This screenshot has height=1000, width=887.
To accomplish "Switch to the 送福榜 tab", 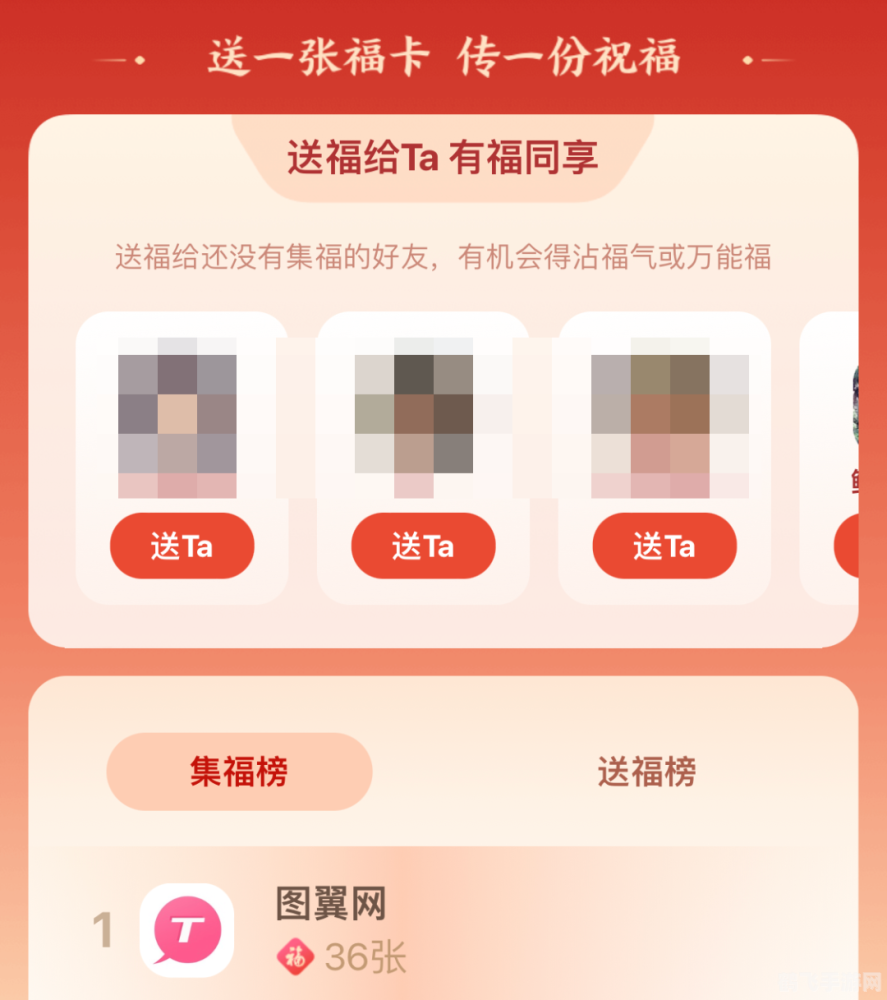I will (x=646, y=771).
